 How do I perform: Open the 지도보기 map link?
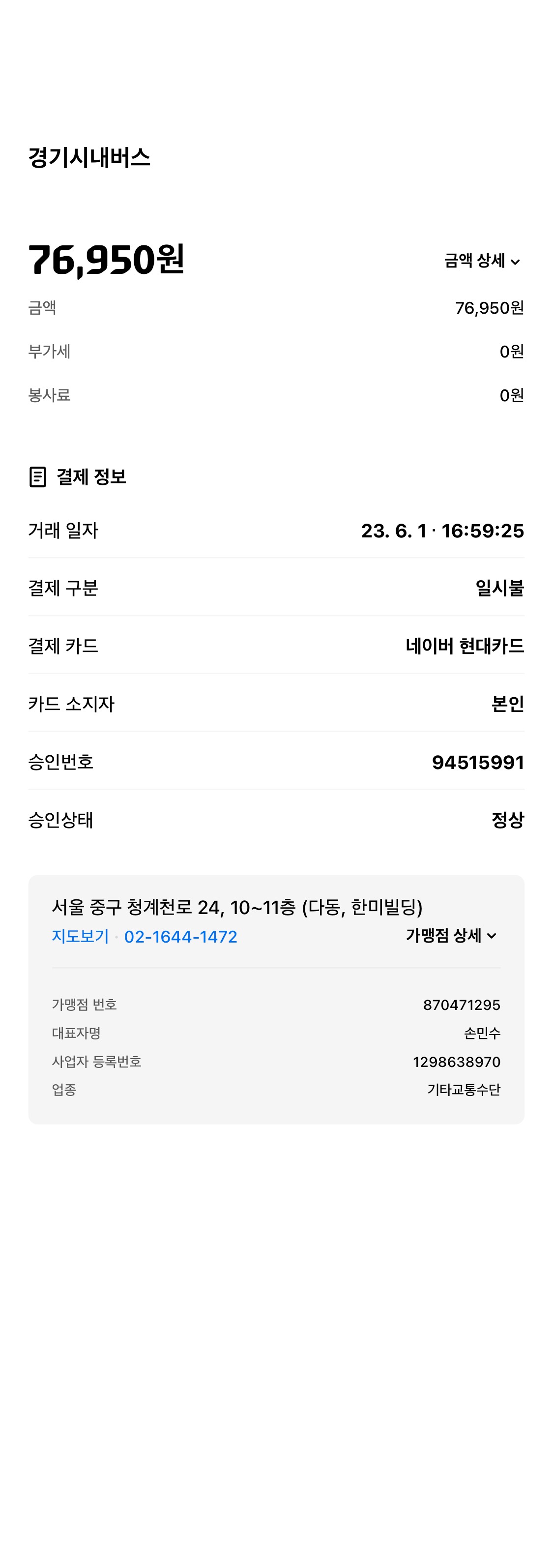tap(80, 936)
